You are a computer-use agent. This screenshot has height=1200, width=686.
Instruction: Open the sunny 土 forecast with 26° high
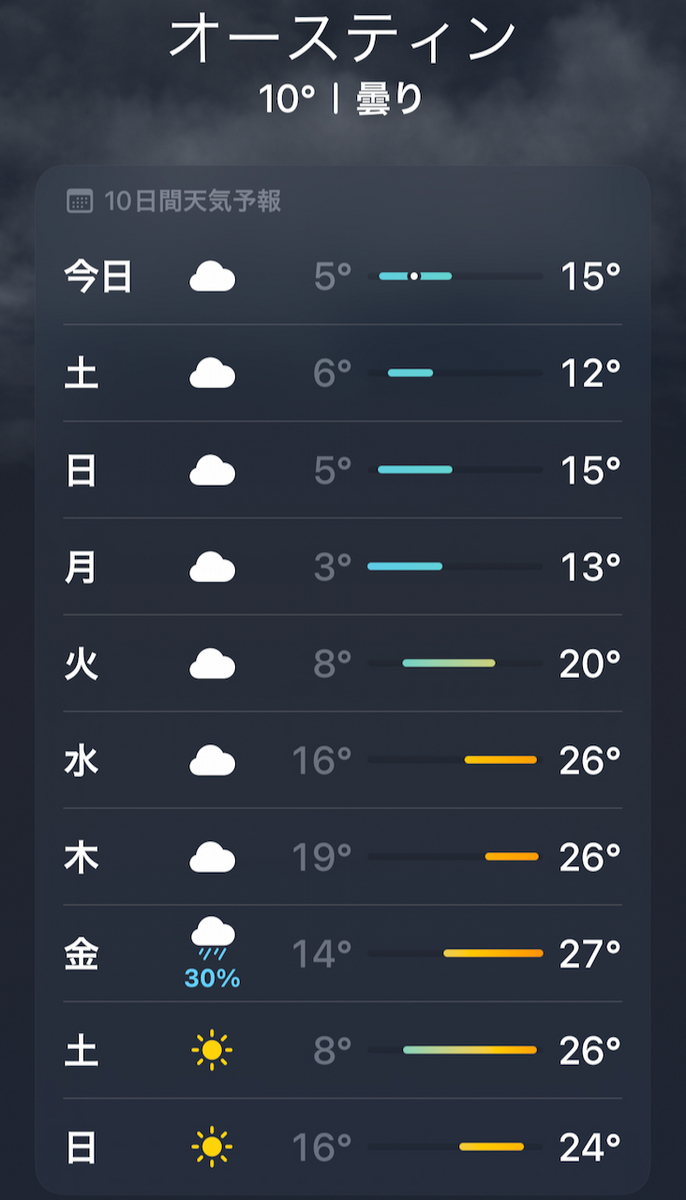(x=343, y=1050)
